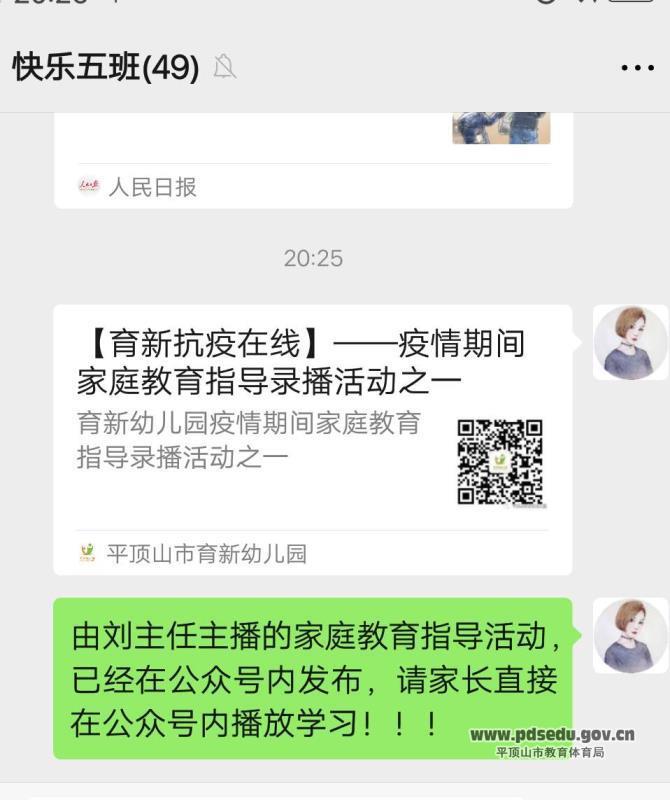View sender avatar beside the 育新抗疫在线 card
The image size is (670, 800).
tap(630, 343)
